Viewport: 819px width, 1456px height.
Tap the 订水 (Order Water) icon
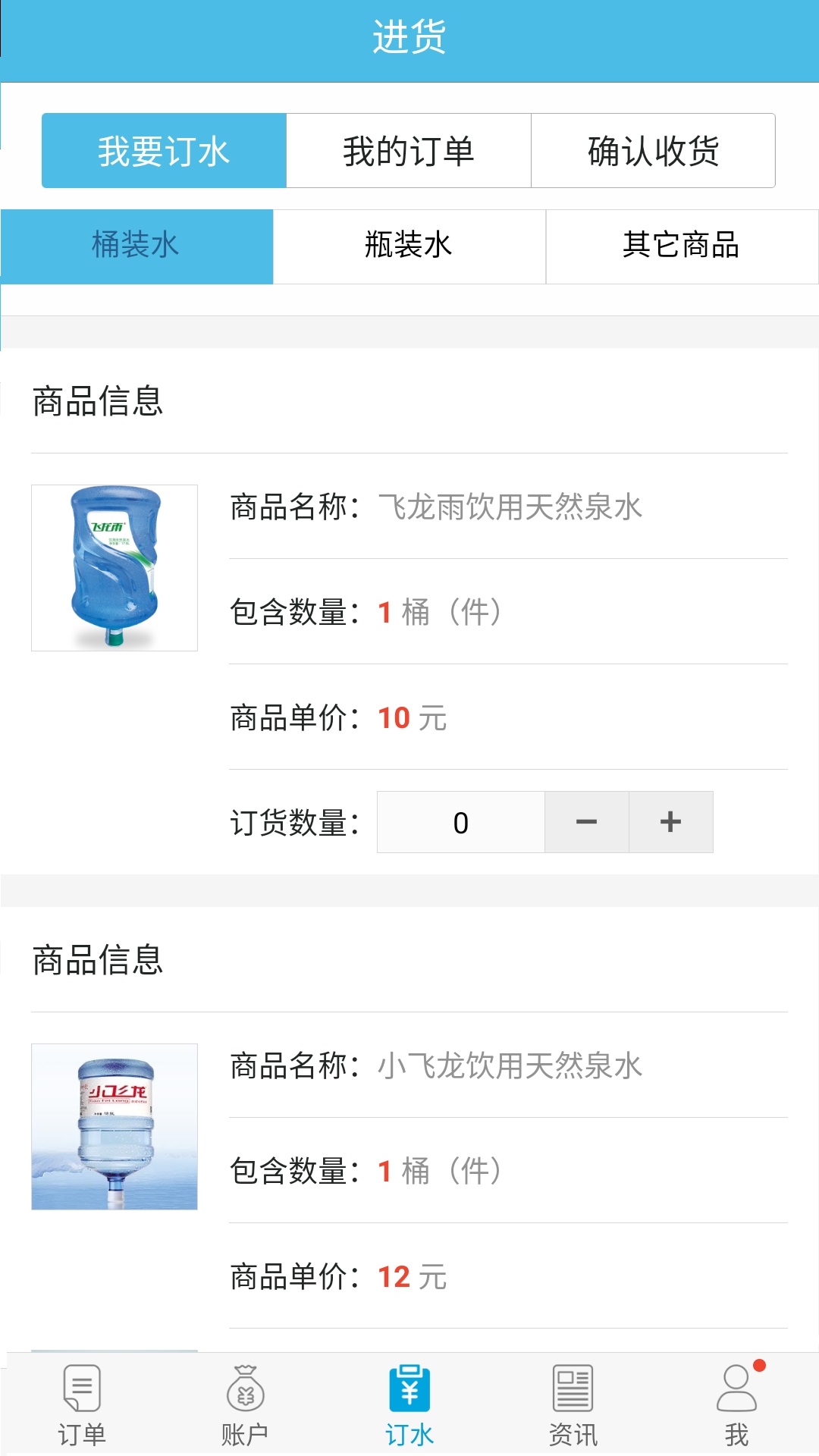pyautogui.click(x=409, y=1407)
